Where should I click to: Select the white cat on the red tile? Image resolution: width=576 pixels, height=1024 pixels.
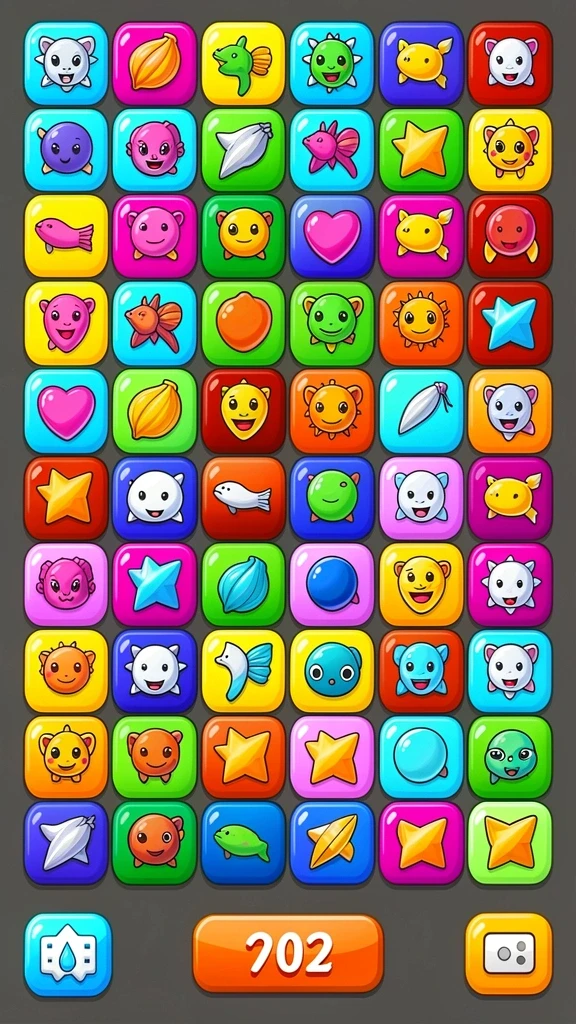tap(510, 63)
